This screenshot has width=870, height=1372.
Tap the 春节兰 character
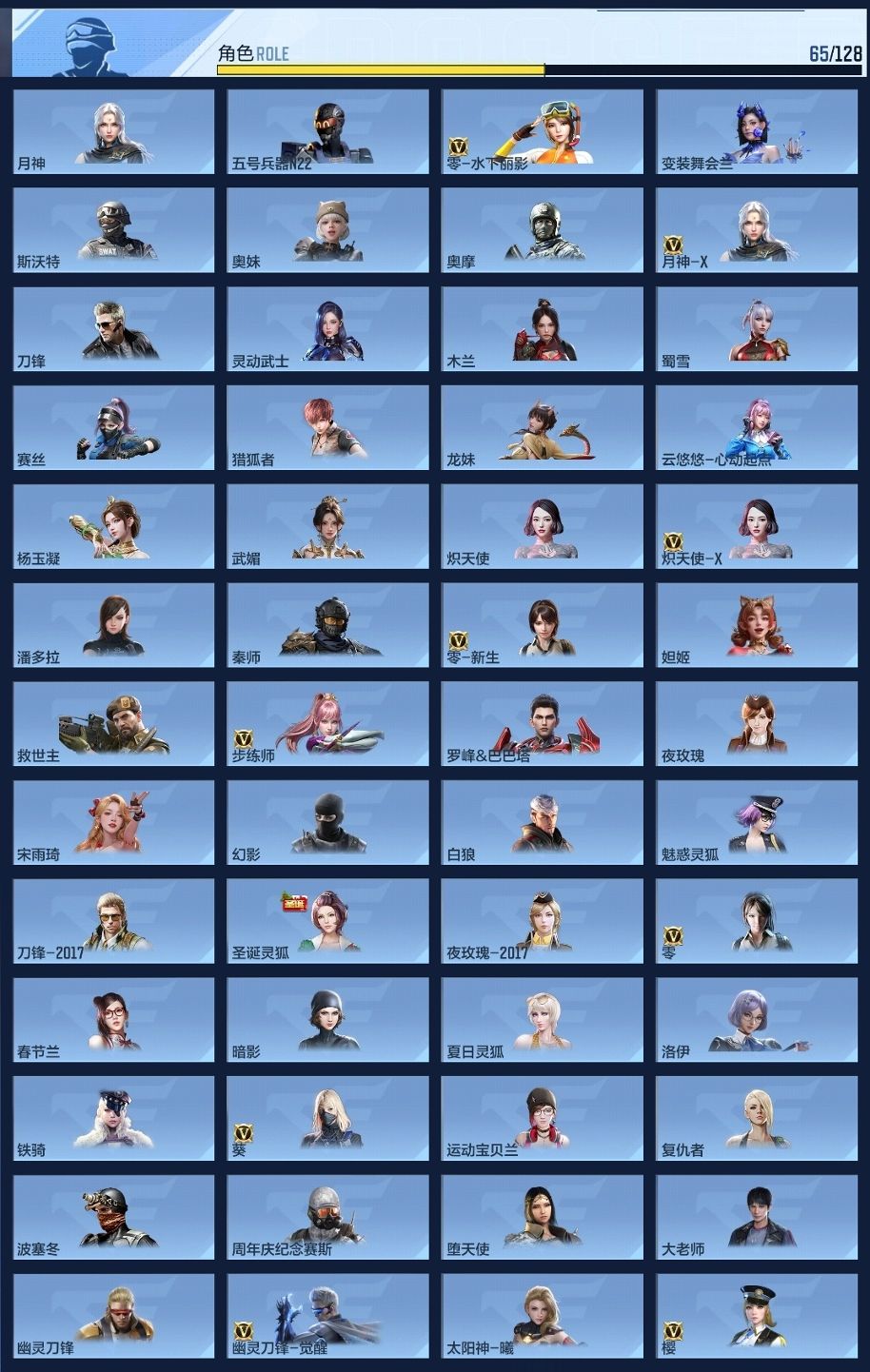113,1021
